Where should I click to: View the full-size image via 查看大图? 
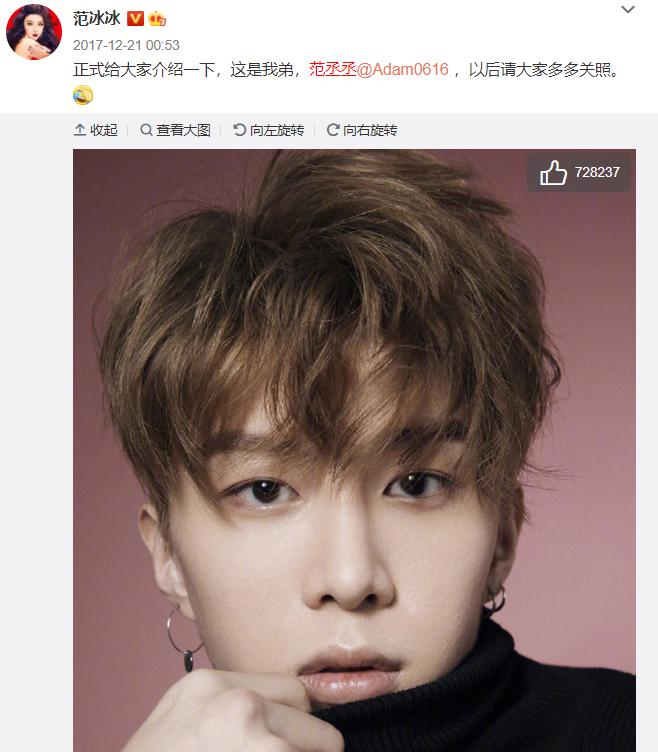175,130
